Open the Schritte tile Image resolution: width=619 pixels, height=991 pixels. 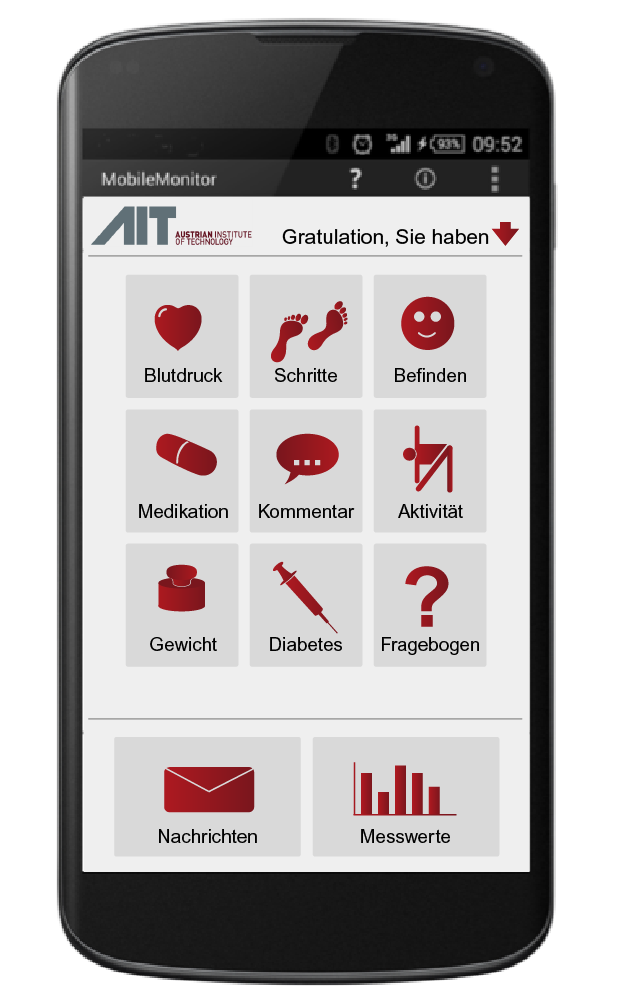coord(306,336)
